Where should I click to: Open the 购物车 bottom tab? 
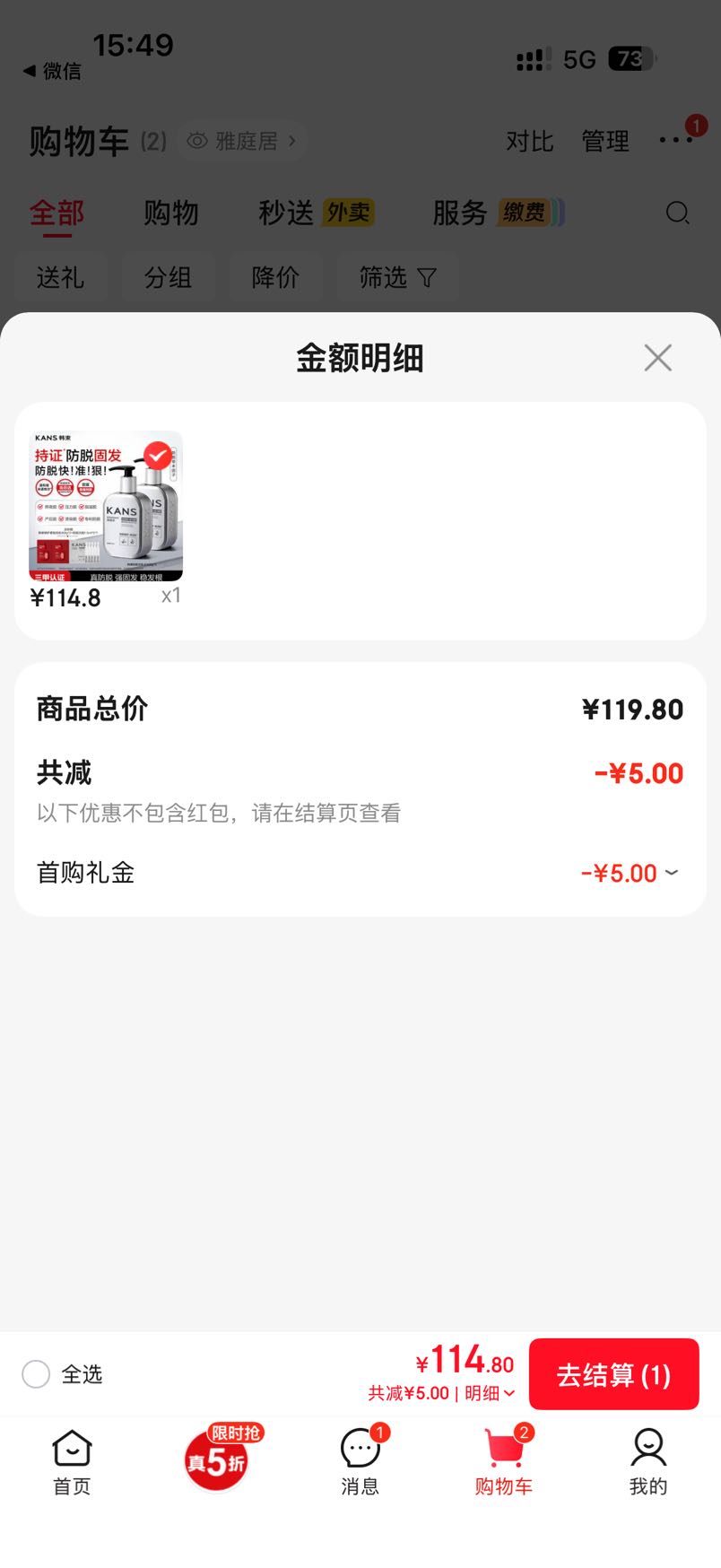[504, 1461]
